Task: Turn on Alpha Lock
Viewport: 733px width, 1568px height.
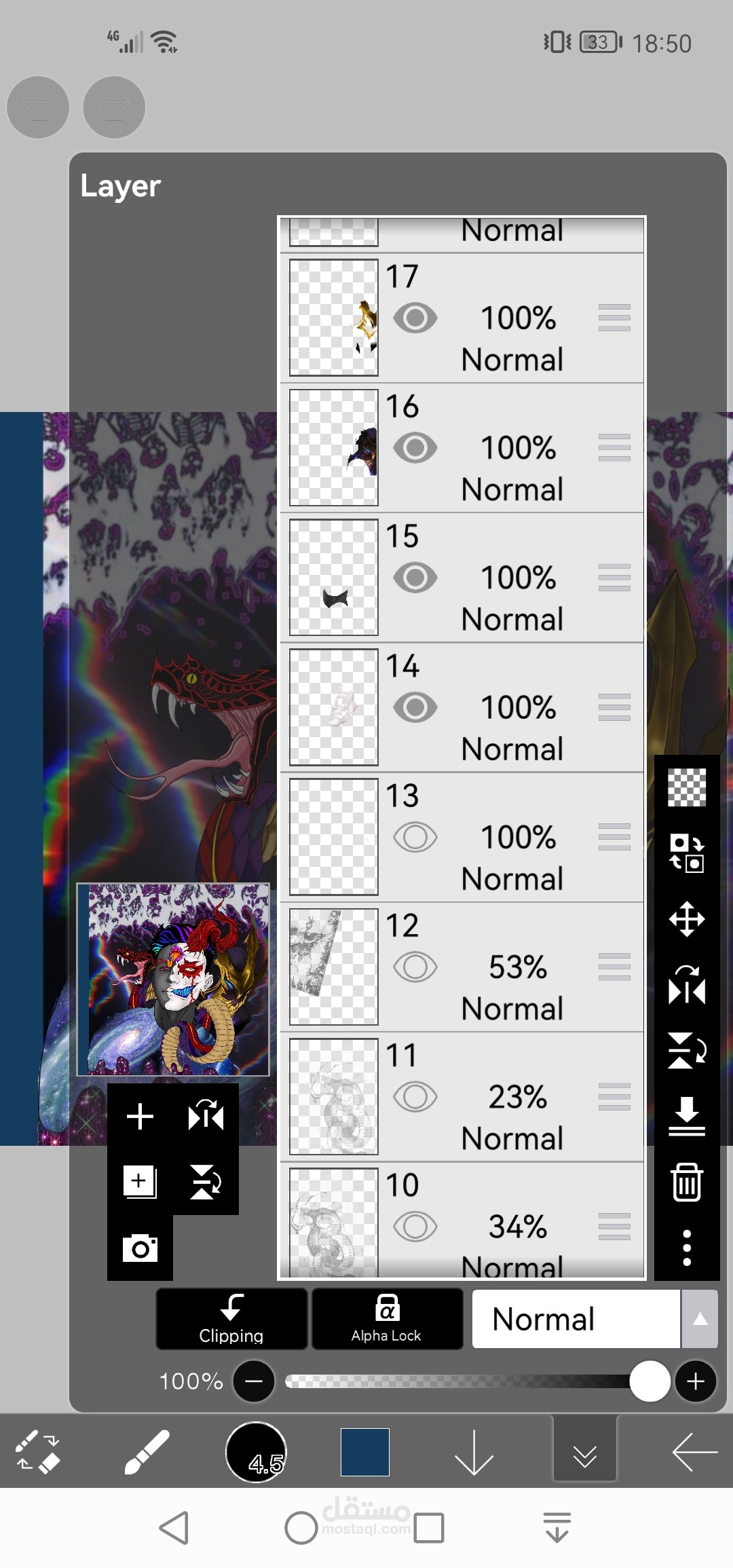Action: coord(387,1319)
